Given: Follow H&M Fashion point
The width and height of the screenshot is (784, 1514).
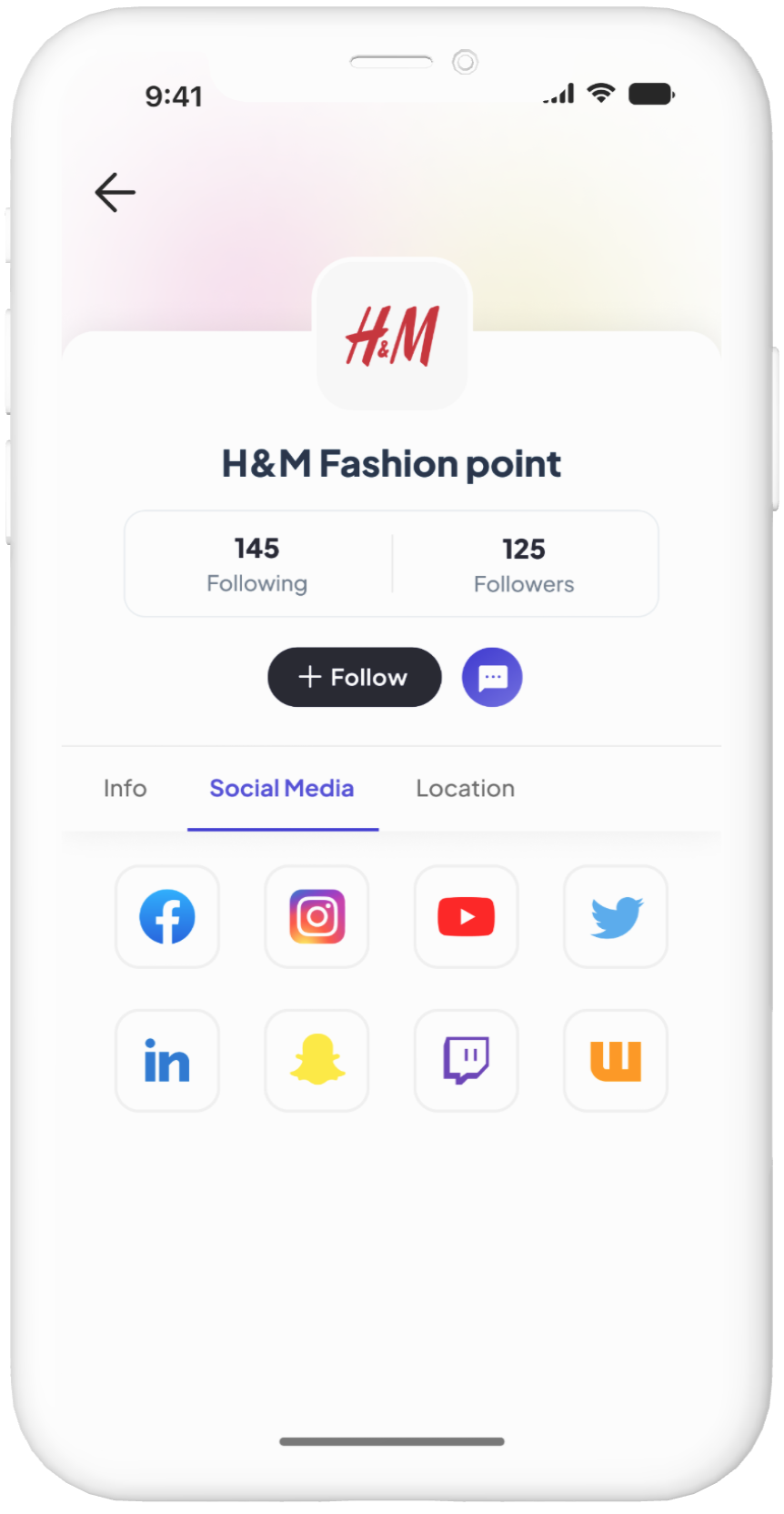Looking at the screenshot, I should coord(354,677).
